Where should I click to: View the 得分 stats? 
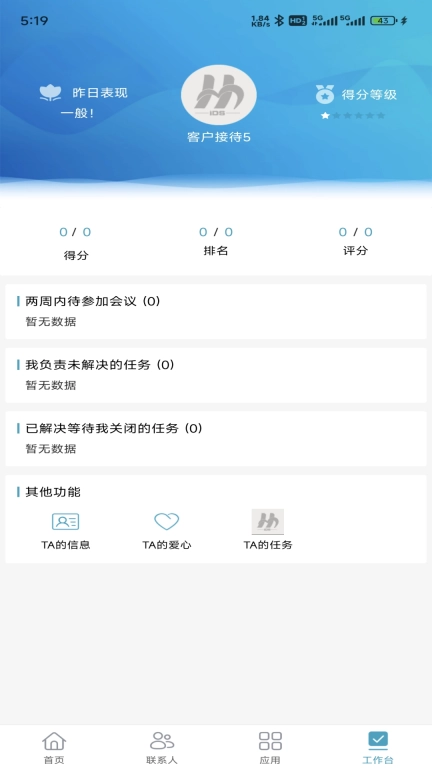[75, 243]
